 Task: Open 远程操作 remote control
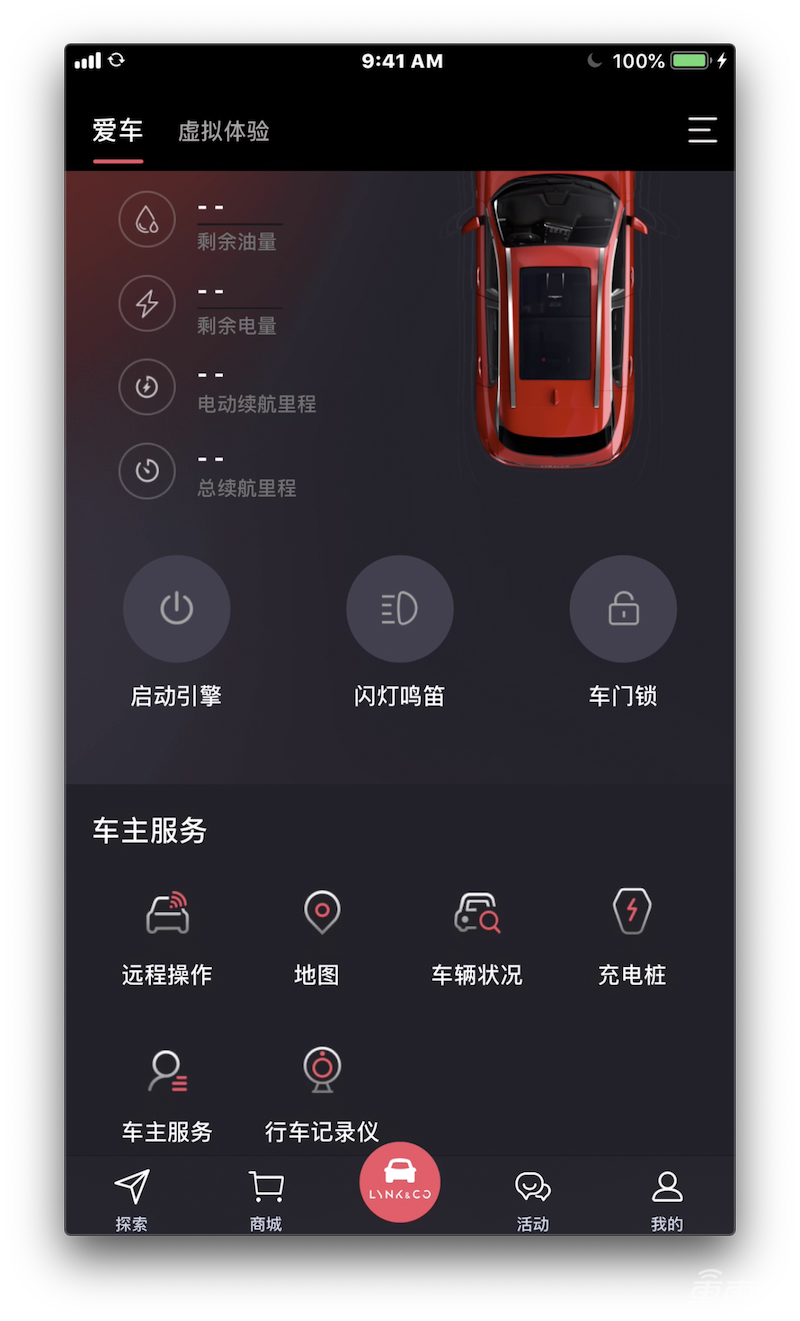click(x=167, y=936)
